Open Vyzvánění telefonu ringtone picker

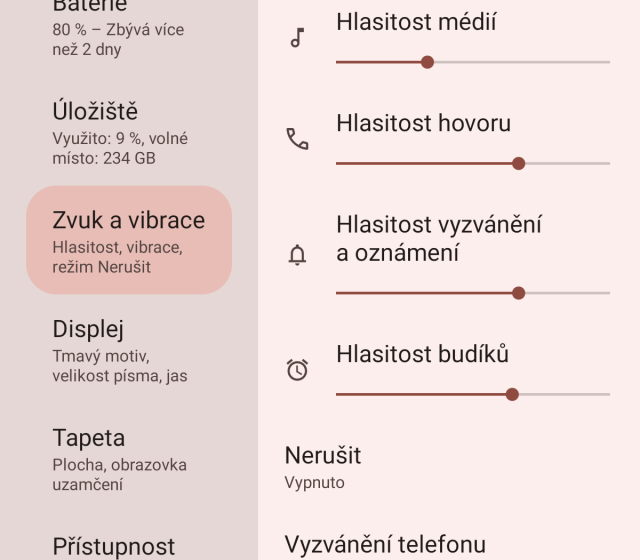pyautogui.click(x=448, y=545)
